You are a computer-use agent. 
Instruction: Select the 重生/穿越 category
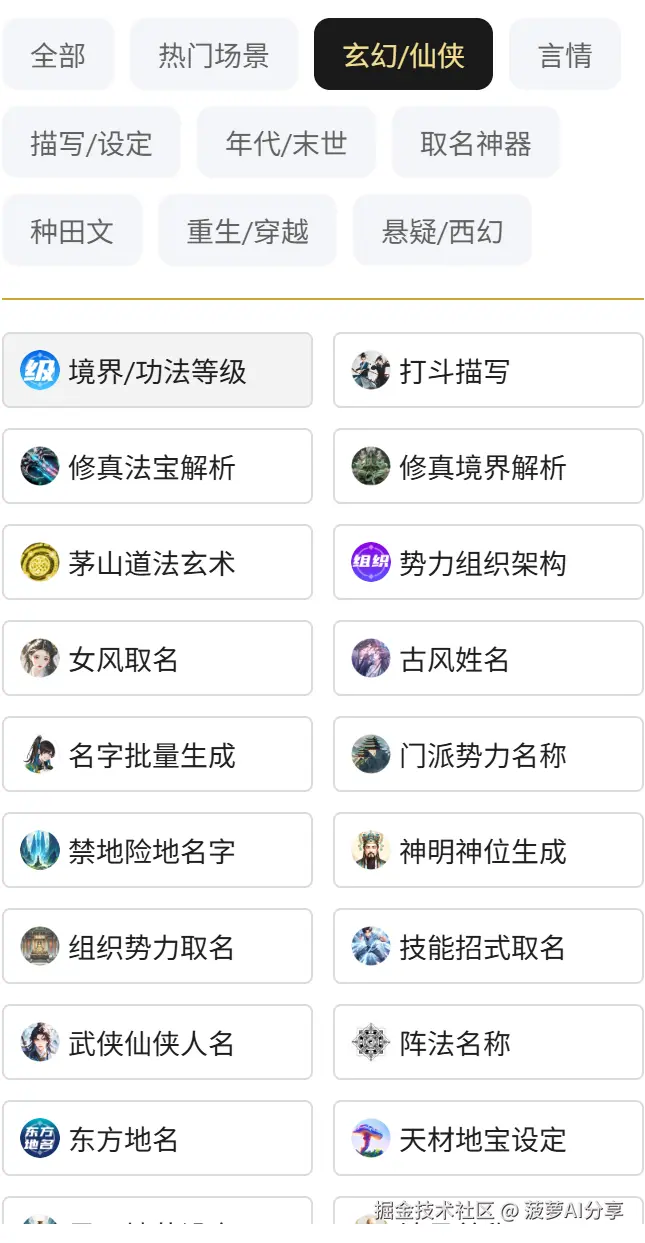click(247, 231)
